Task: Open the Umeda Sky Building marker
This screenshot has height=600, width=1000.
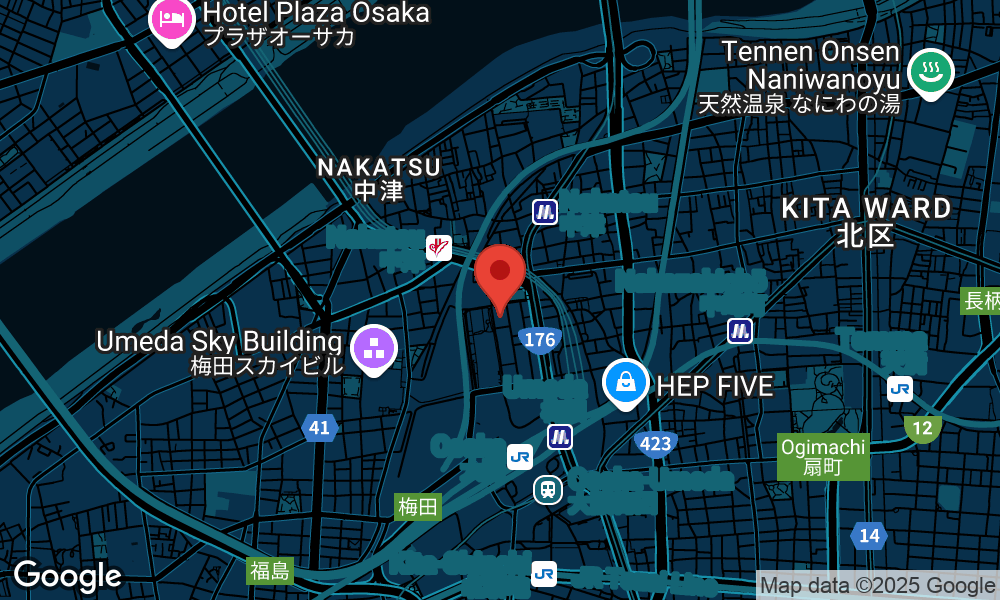Action: click(x=374, y=349)
